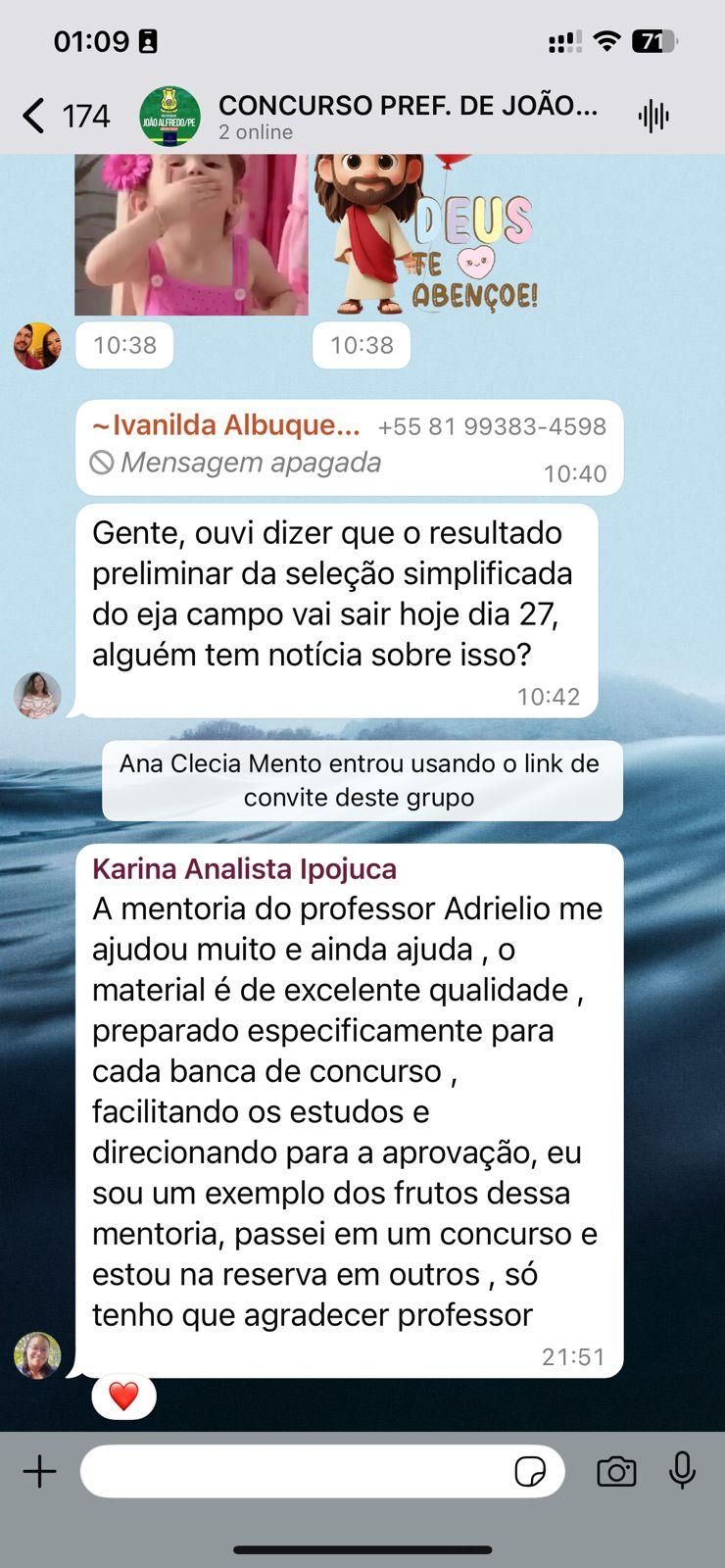Go back to the chat list
Viewport: 725px width, 1568px height.
pos(35,116)
